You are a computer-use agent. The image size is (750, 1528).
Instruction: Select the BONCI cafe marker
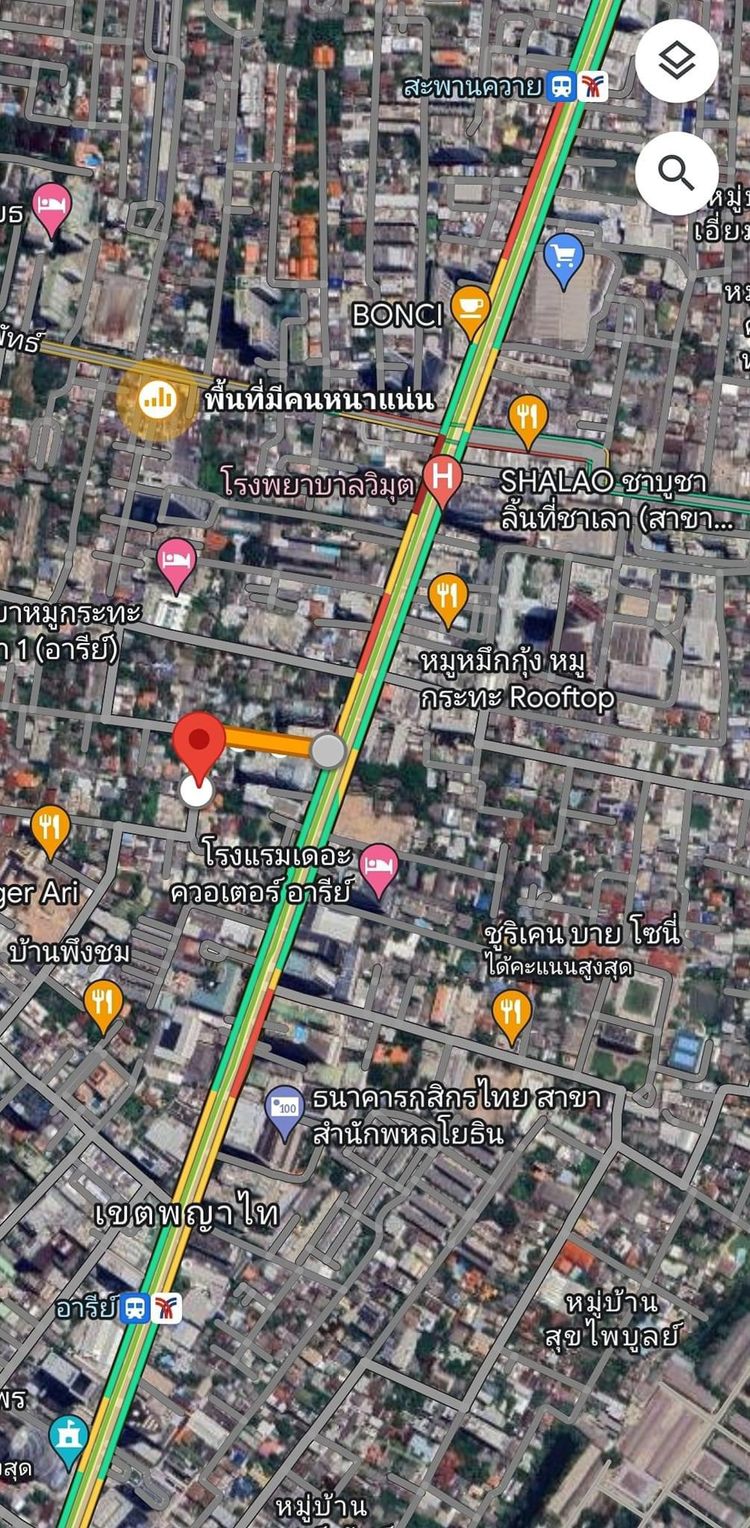(x=469, y=308)
